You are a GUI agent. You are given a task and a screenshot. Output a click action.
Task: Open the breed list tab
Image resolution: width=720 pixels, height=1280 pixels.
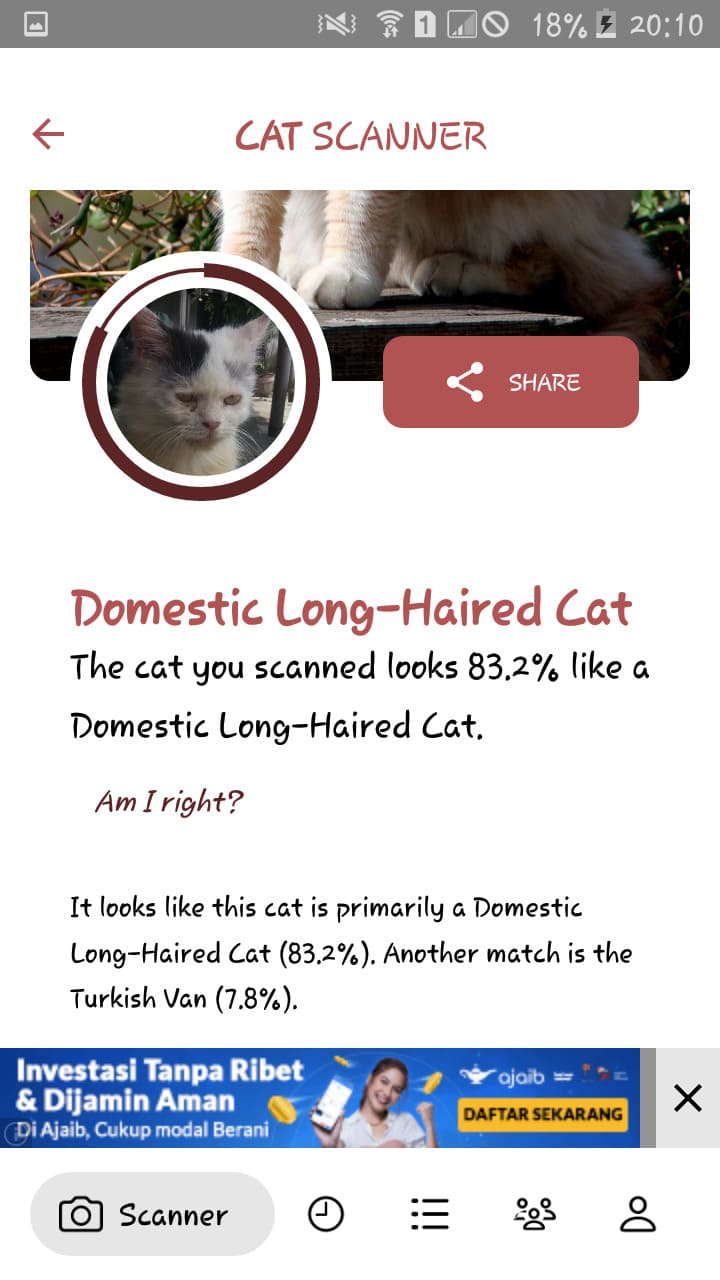pyautogui.click(x=430, y=1215)
